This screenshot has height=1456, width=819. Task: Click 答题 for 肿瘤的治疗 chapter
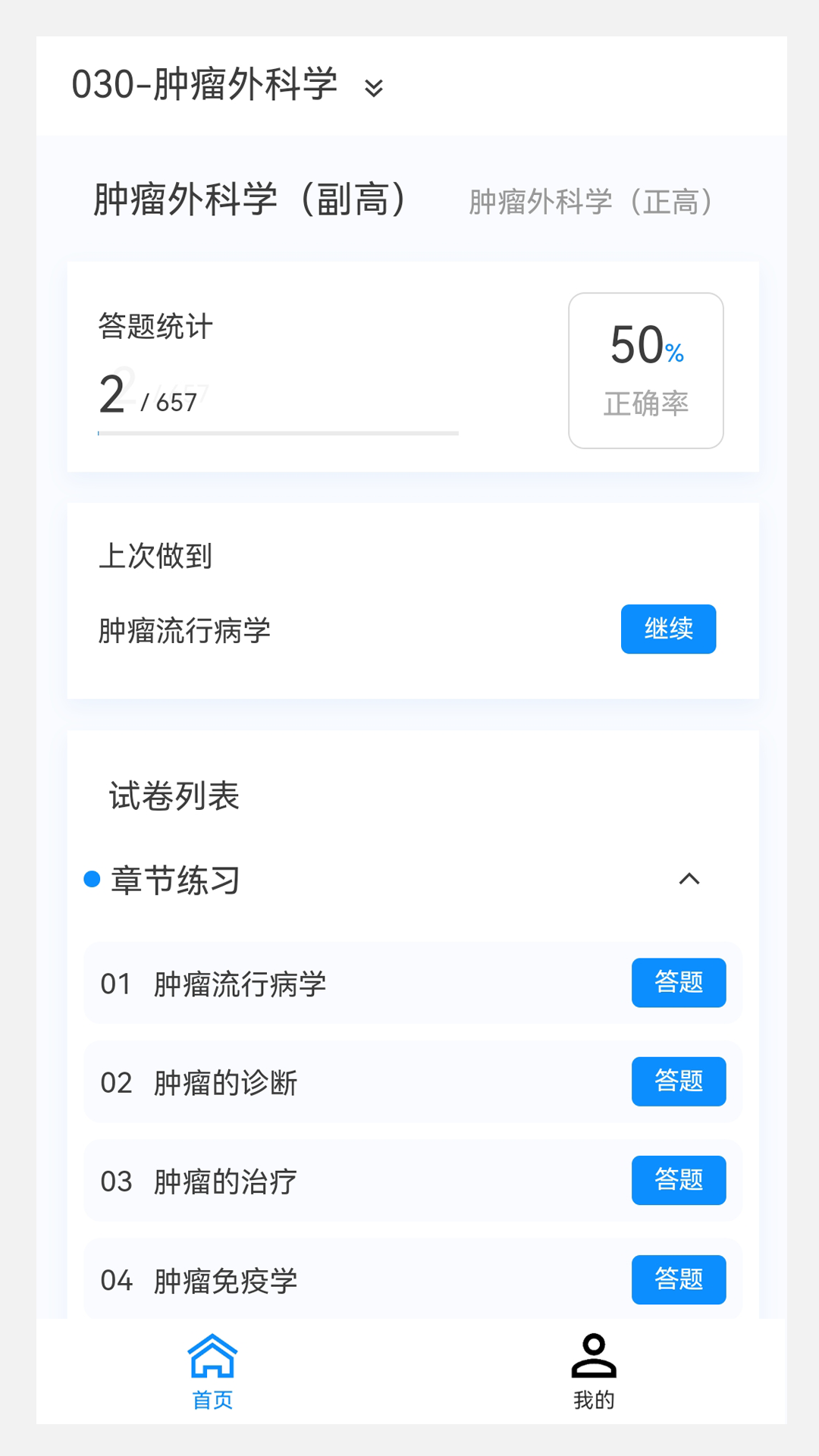[679, 1181]
